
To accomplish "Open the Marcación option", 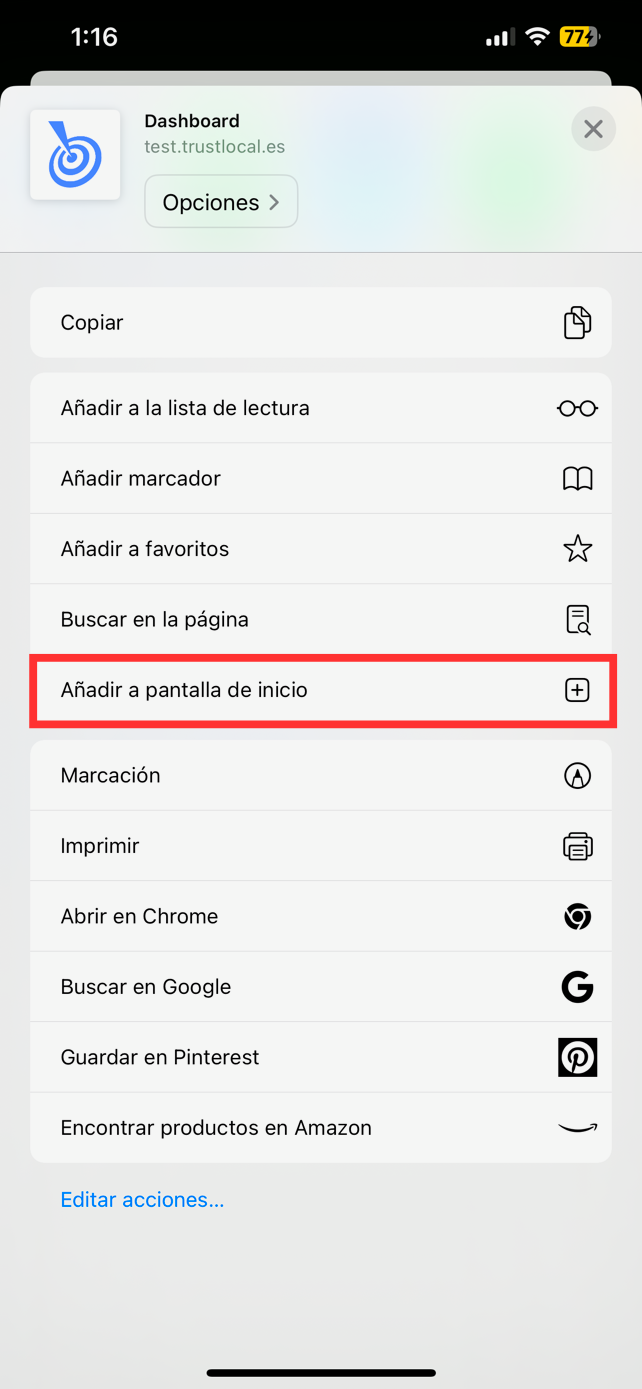I will 321,775.
